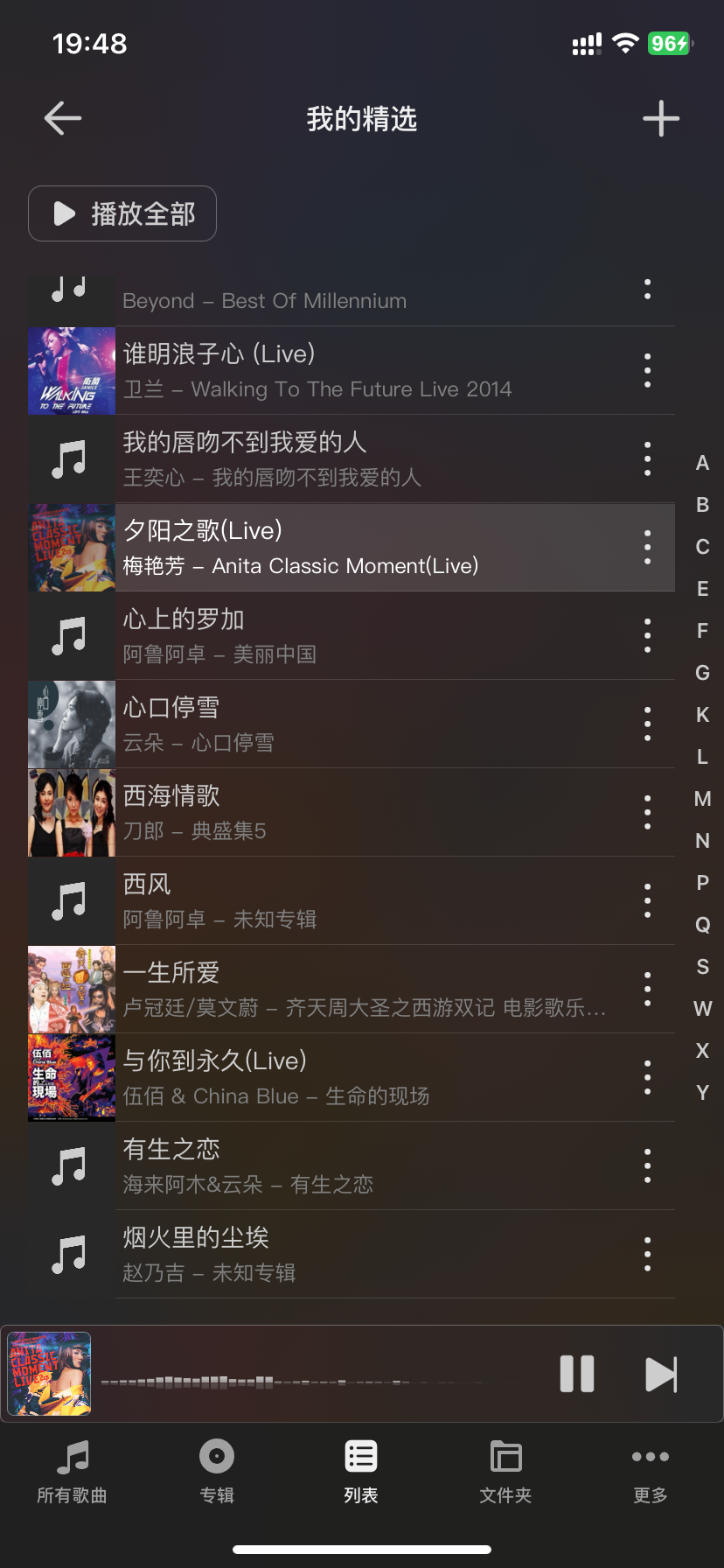The image size is (724, 1568).
Task: Open more options for 有生之恋
Action: (x=647, y=1165)
